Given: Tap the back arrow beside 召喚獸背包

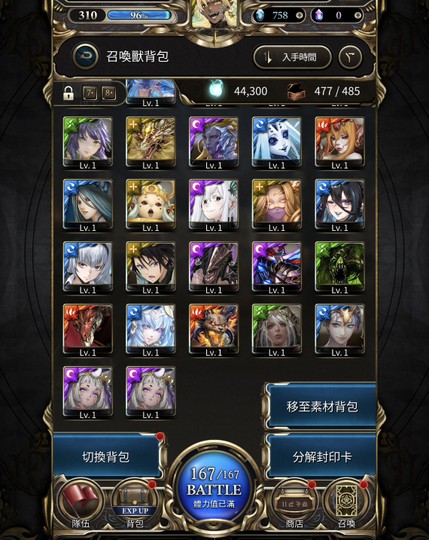Looking at the screenshot, I should pyautogui.click(x=85, y=56).
